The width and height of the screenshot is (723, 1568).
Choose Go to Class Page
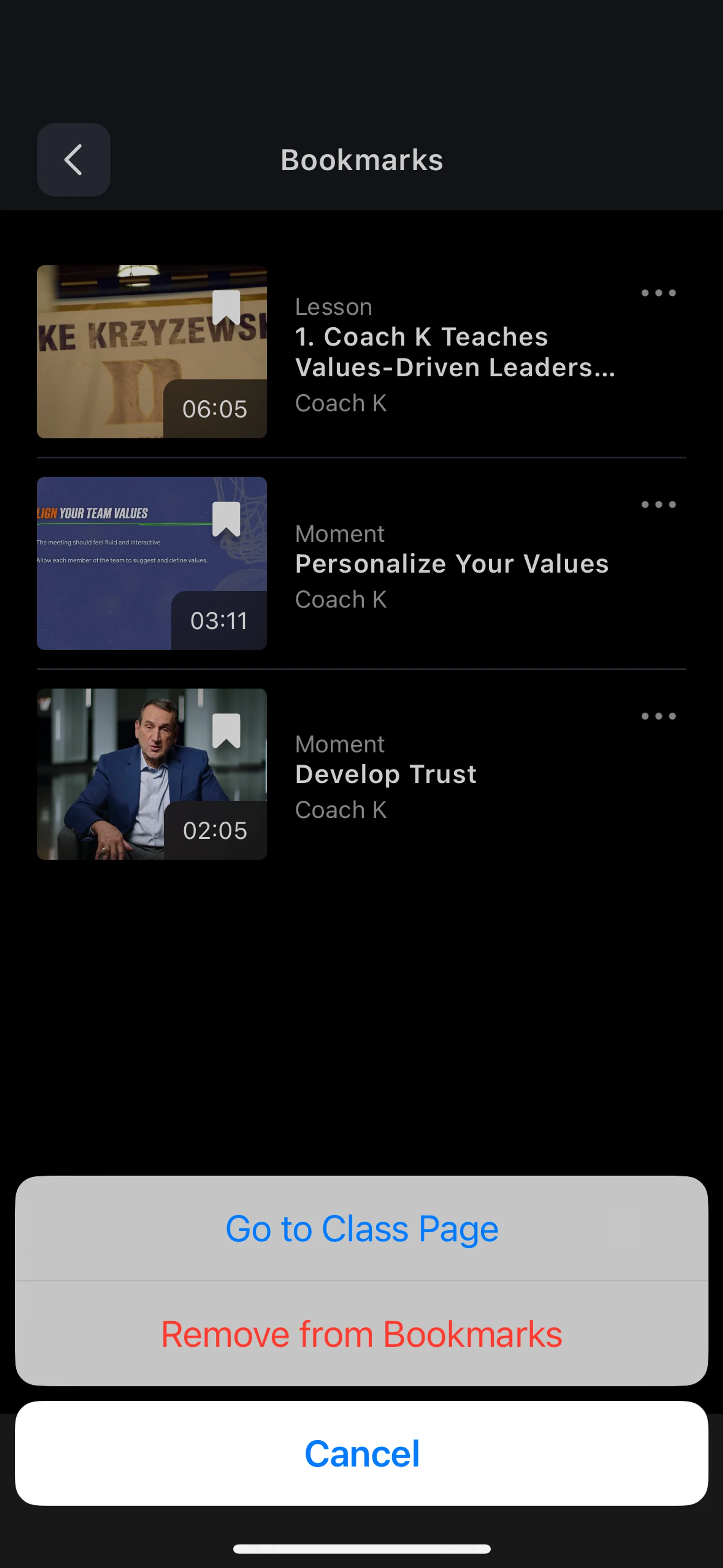click(361, 1228)
